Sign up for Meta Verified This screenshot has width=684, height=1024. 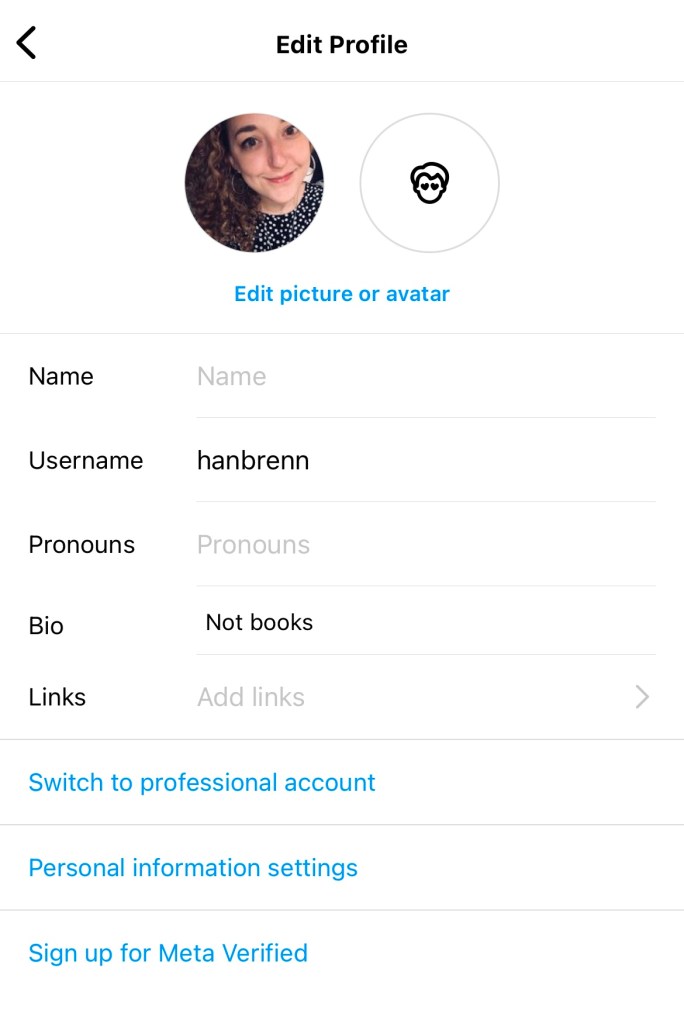click(x=168, y=953)
